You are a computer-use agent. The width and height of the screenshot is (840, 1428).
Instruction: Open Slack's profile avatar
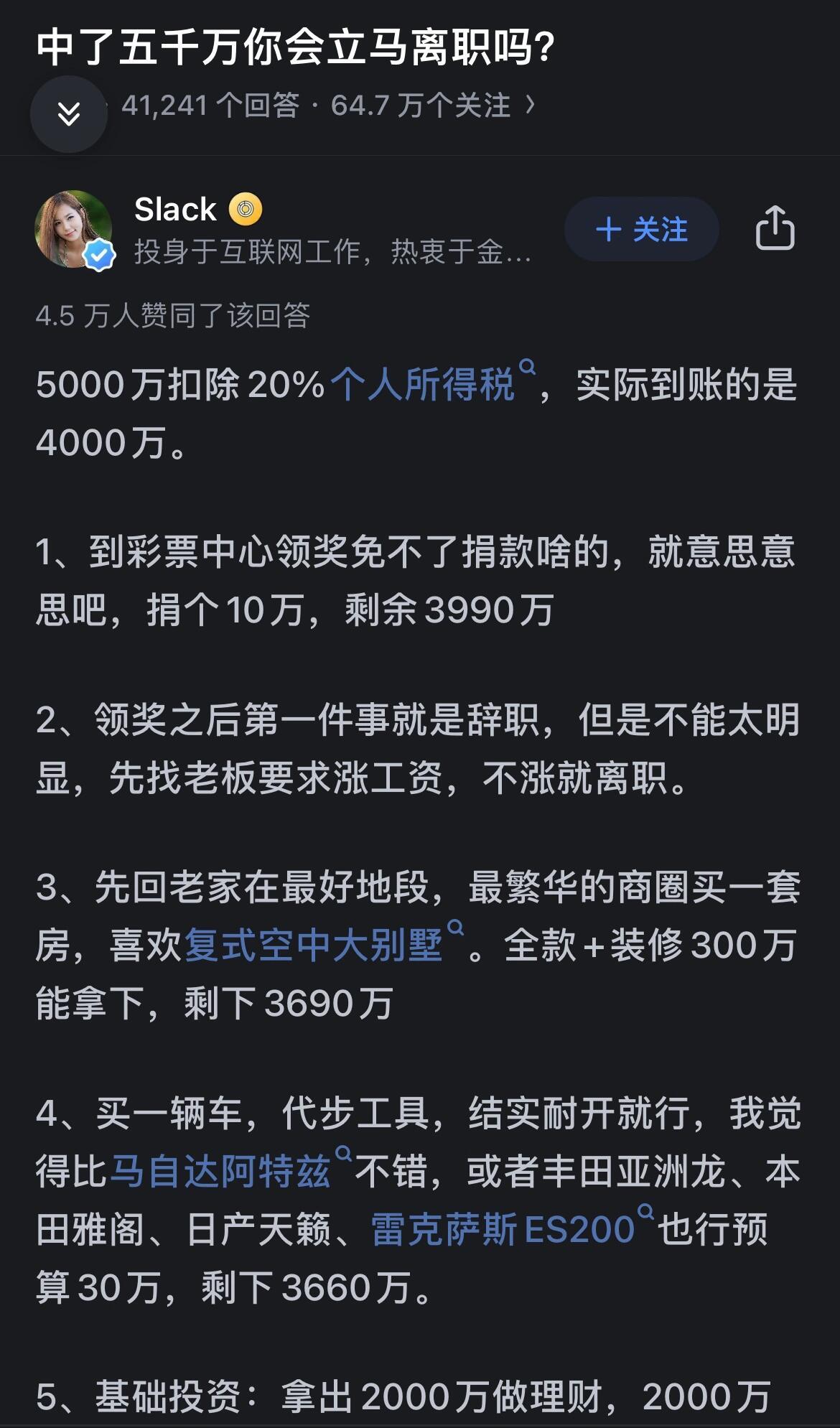[74, 230]
